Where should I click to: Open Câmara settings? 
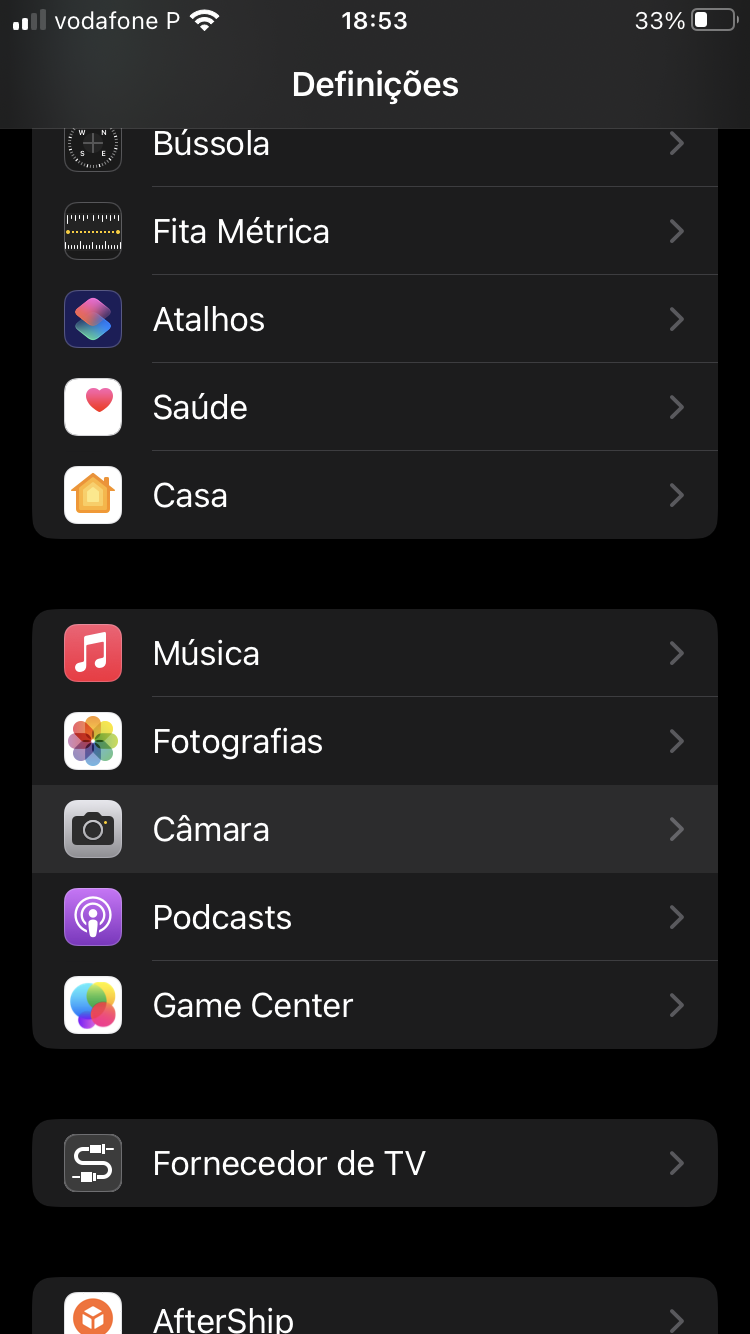coord(375,829)
